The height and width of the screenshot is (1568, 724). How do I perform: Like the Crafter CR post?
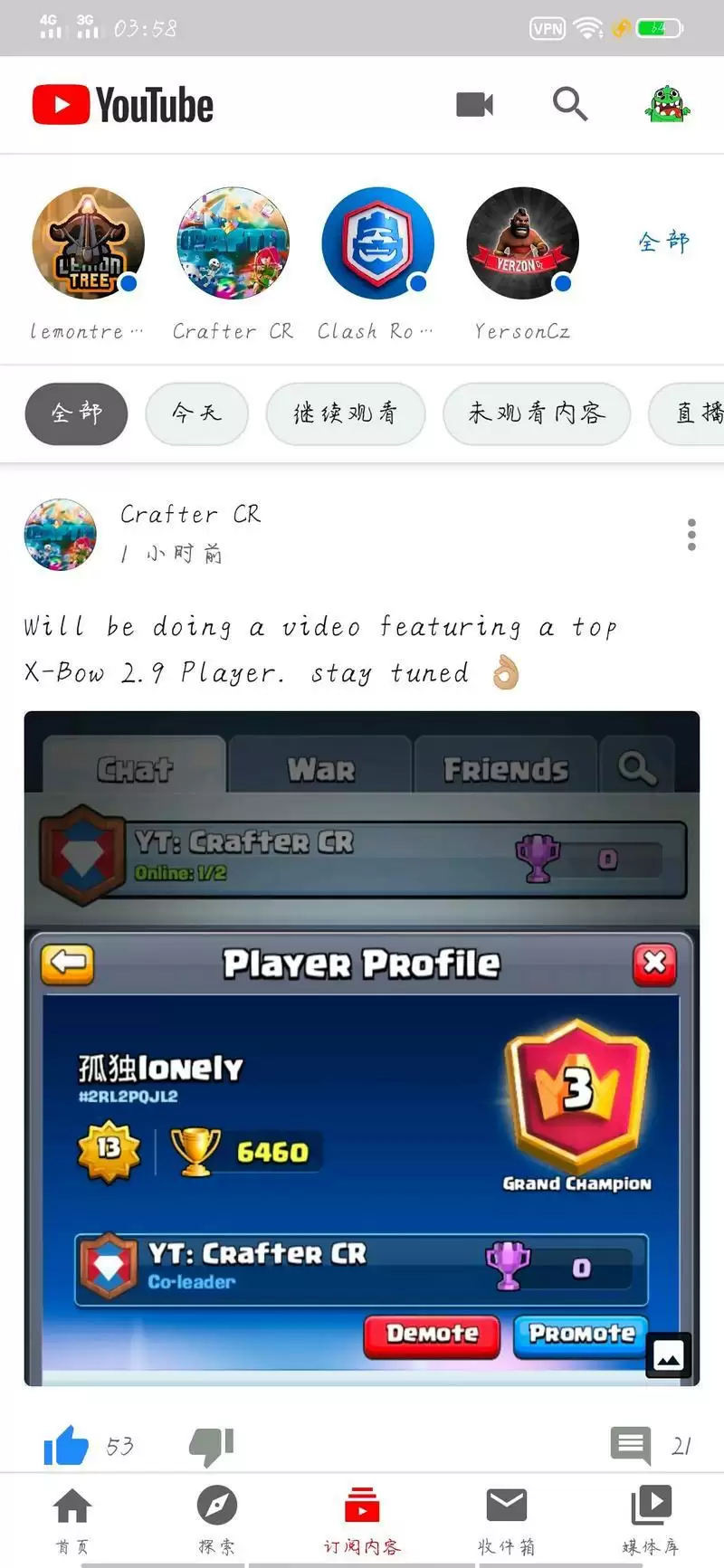click(x=67, y=1445)
